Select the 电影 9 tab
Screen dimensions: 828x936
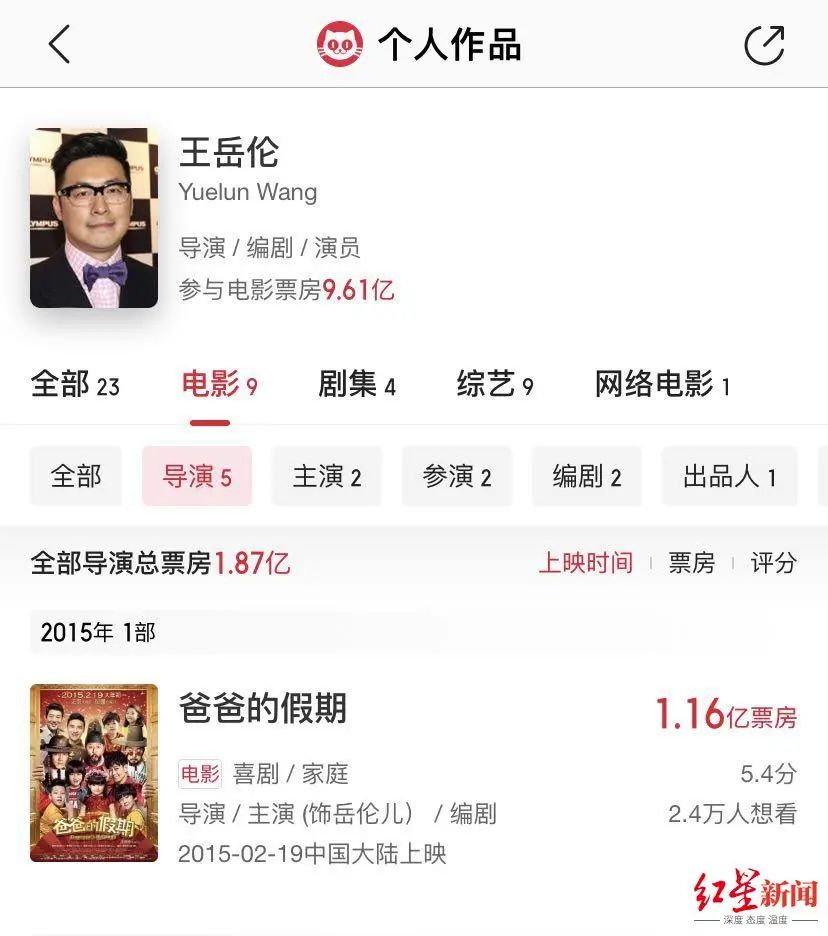(219, 385)
